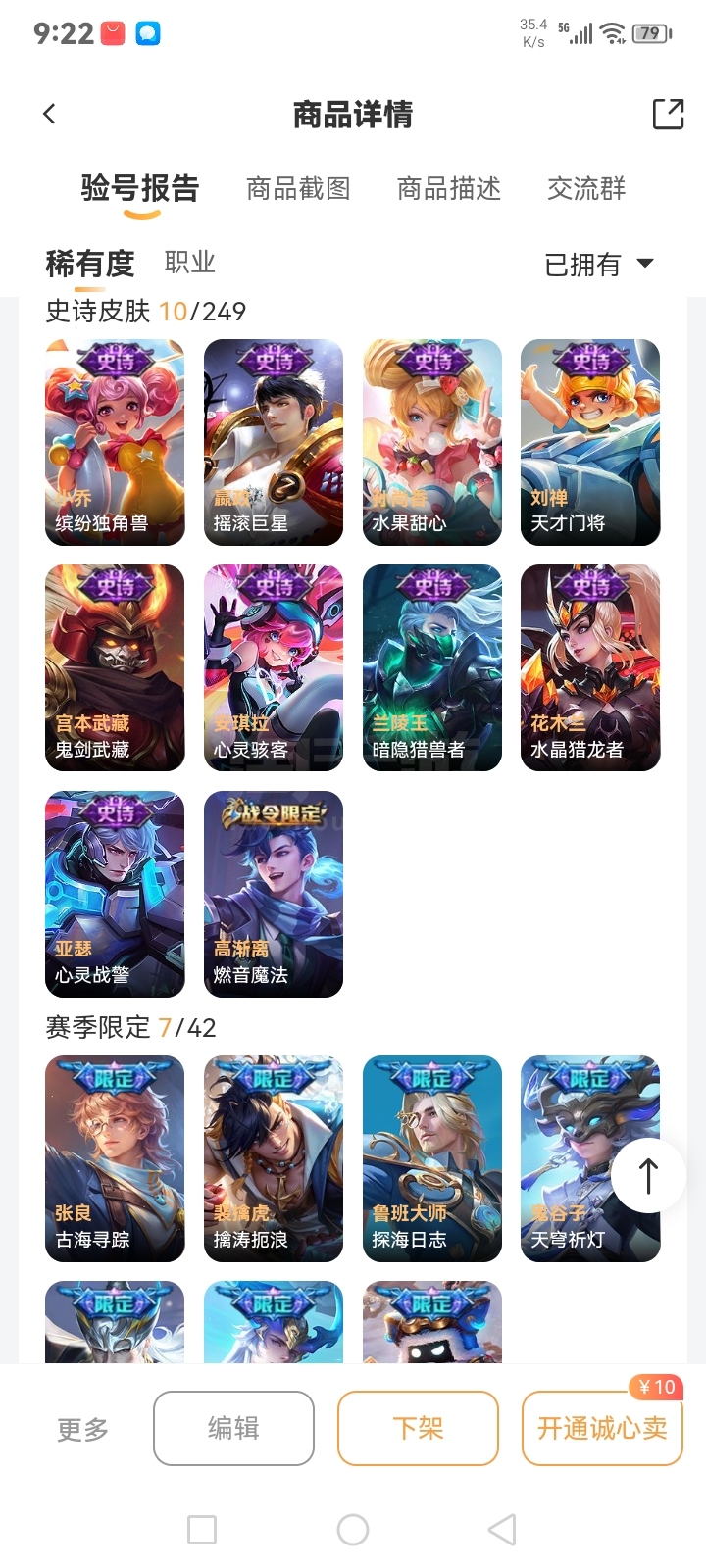Screen dimensions: 706x1568
Task: Select the 职业 sub-tab
Action: coord(189,263)
